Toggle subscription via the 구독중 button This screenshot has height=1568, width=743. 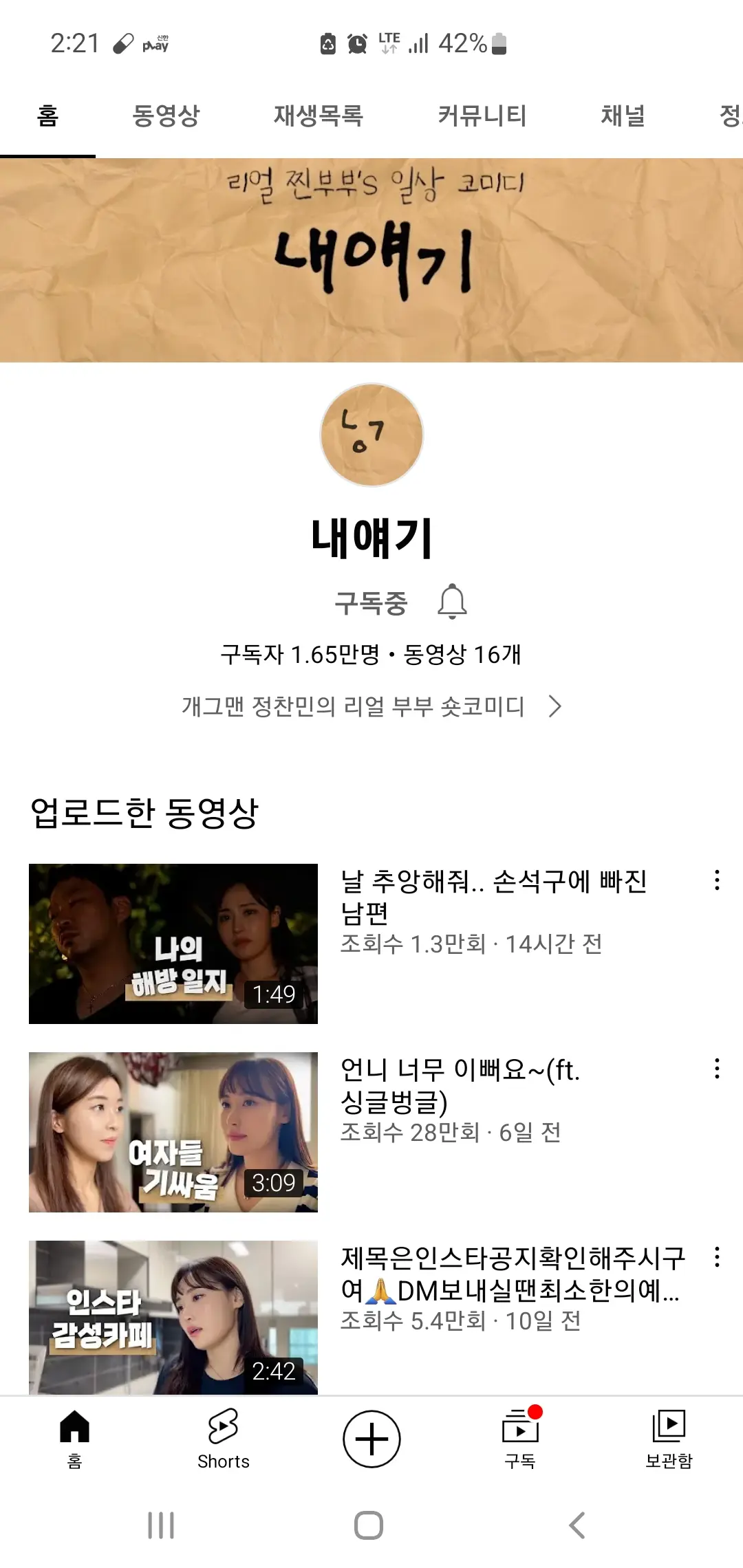[x=369, y=603]
